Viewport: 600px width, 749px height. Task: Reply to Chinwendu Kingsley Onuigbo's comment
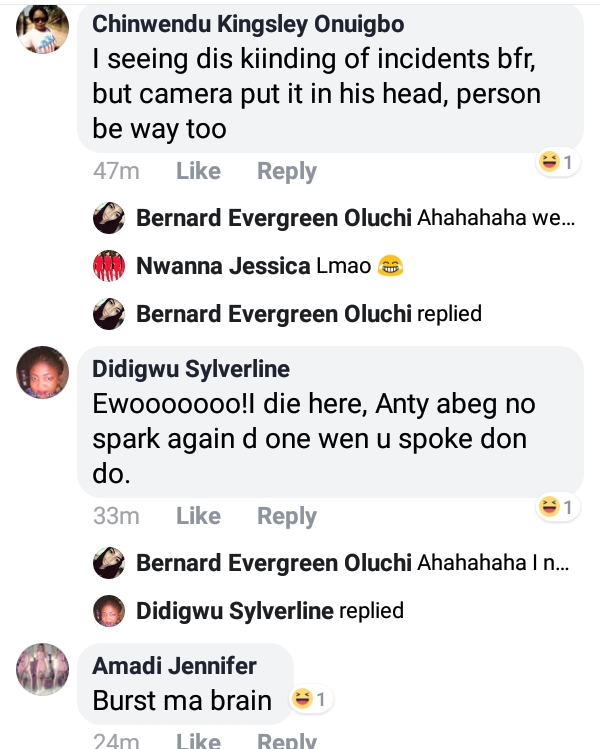286,171
